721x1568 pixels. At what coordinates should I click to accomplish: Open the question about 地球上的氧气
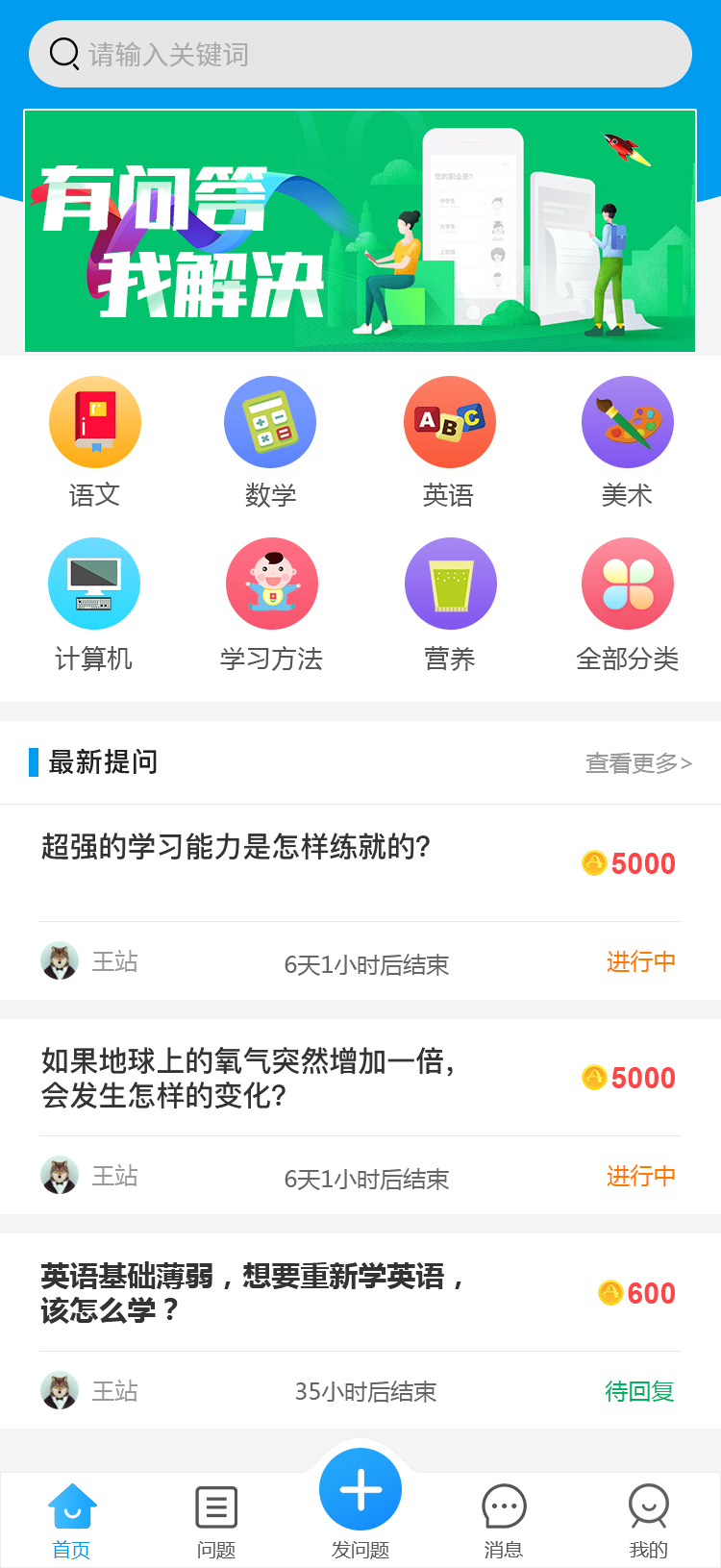(248, 1078)
